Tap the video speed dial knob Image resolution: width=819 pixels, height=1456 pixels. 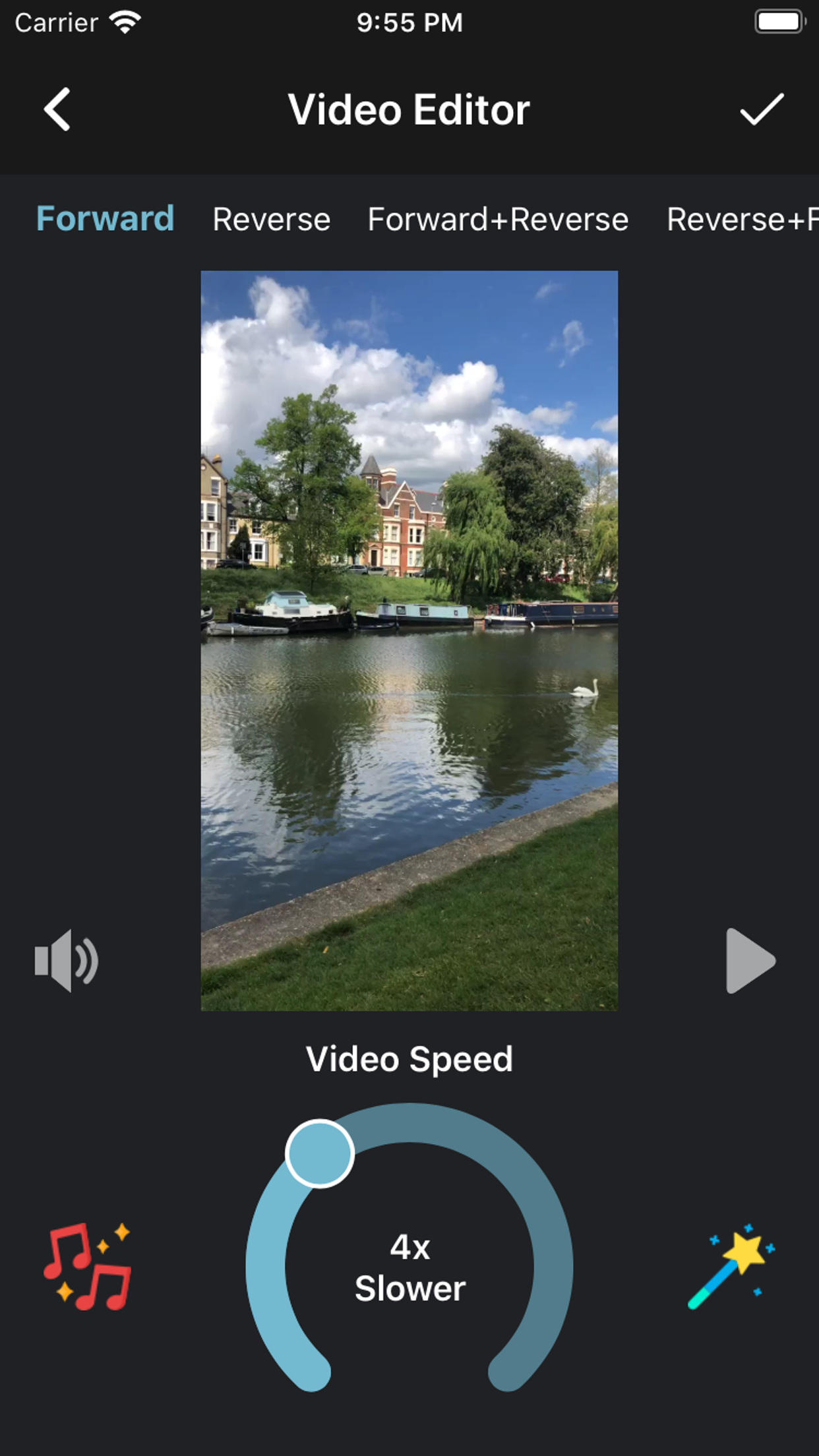tap(320, 1153)
